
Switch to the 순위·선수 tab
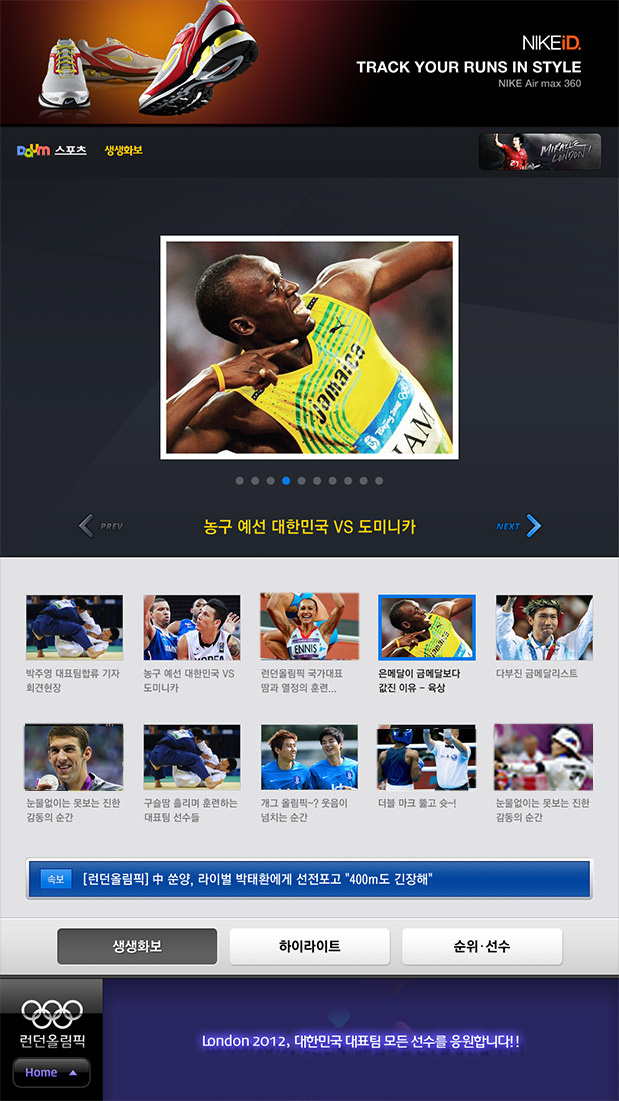coord(482,946)
